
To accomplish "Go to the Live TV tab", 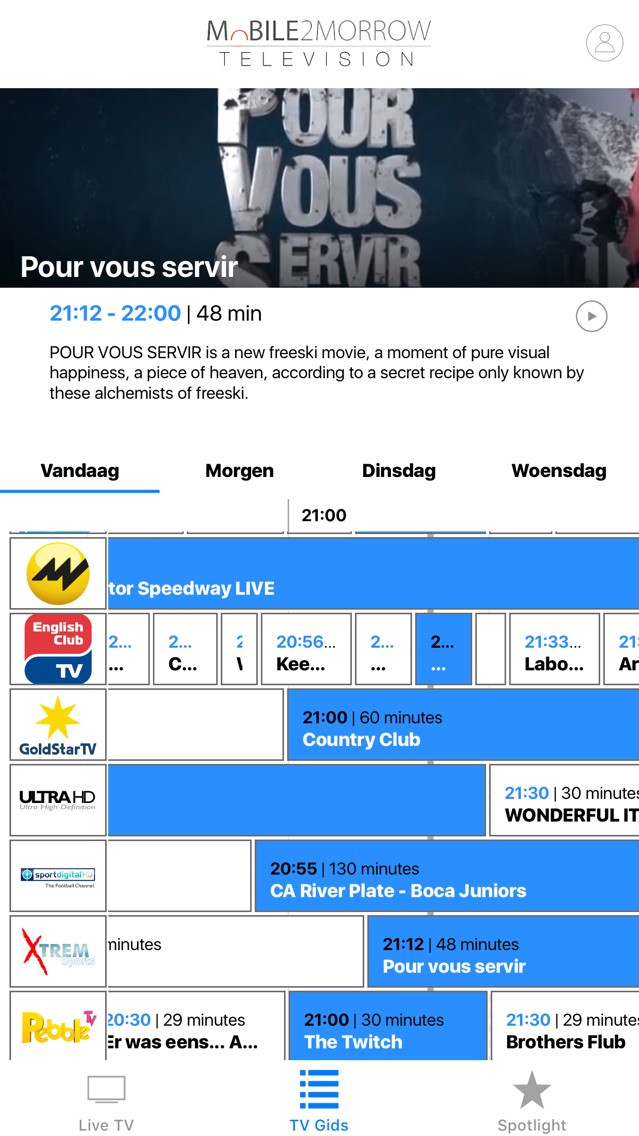I will click(106, 1103).
